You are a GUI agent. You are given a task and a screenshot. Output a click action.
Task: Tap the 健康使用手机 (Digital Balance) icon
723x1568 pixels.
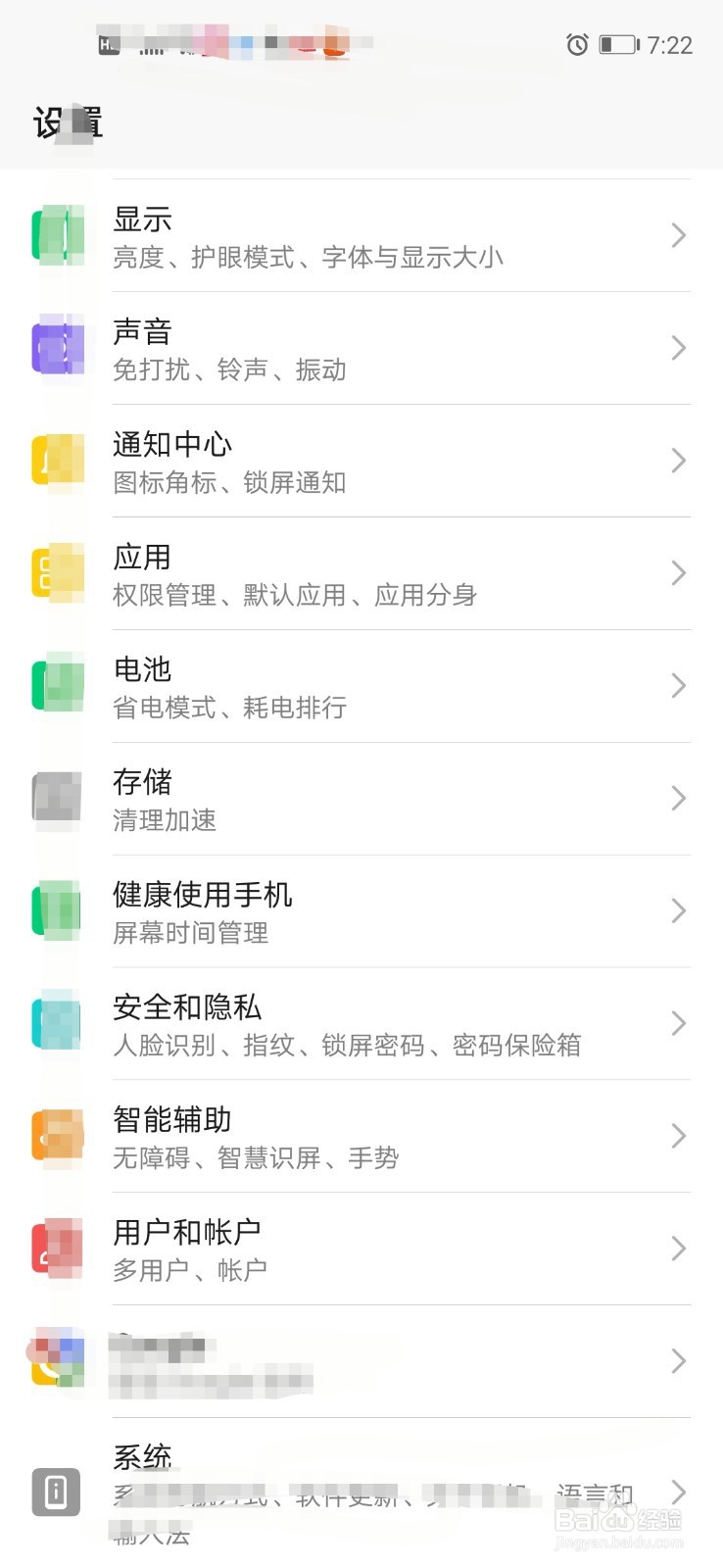click(x=56, y=911)
